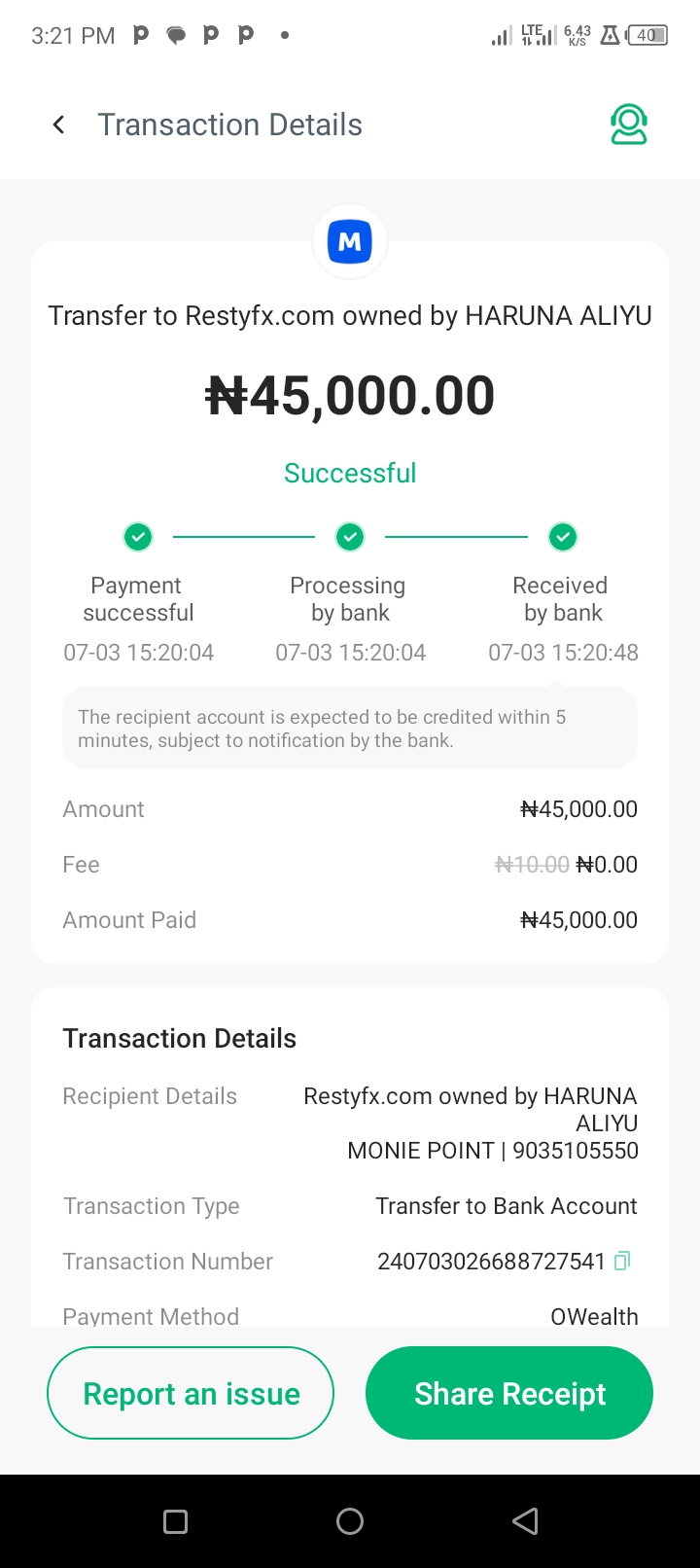Open recent apps from the navigation bar
700x1568 pixels.
click(175, 1521)
